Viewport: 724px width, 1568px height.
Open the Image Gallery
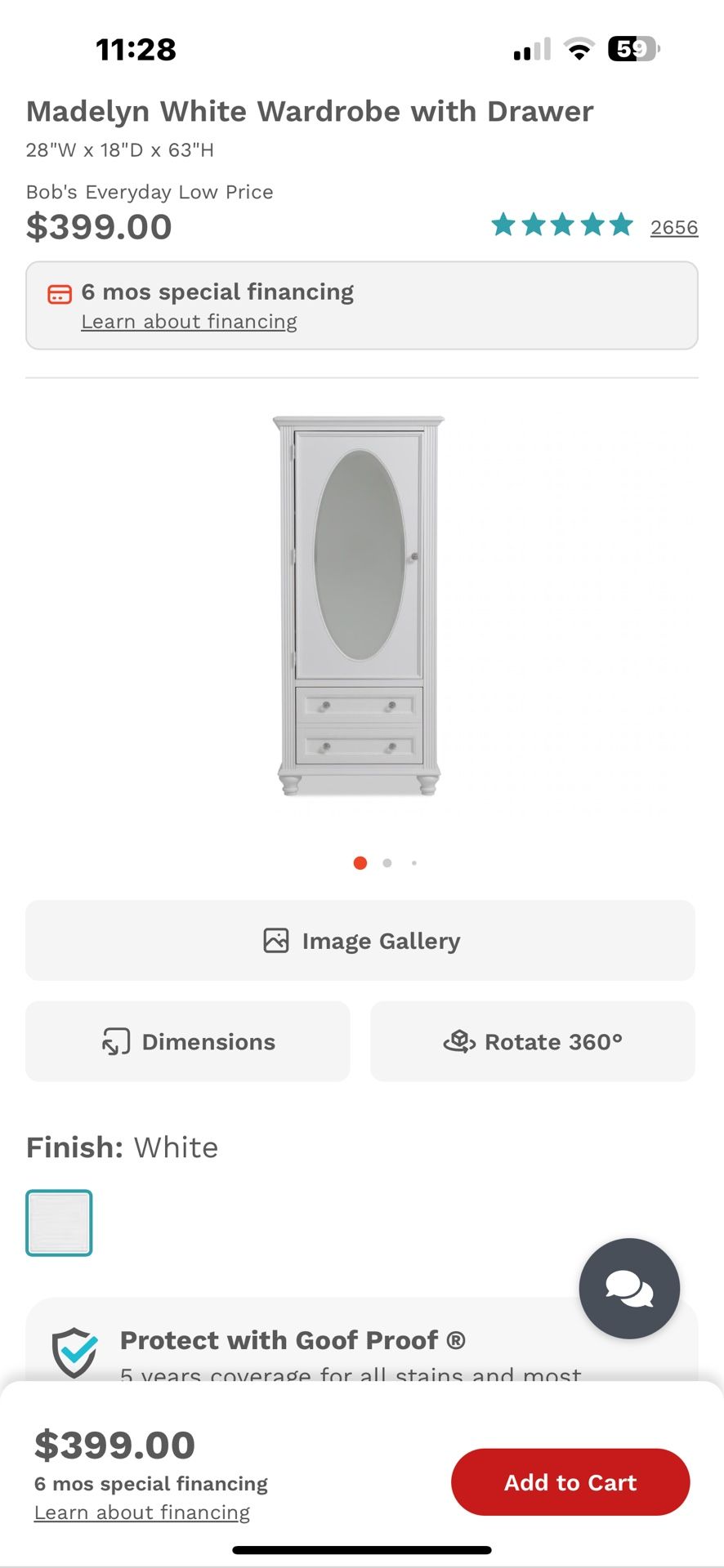pyautogui.click(x=360, y=941)
